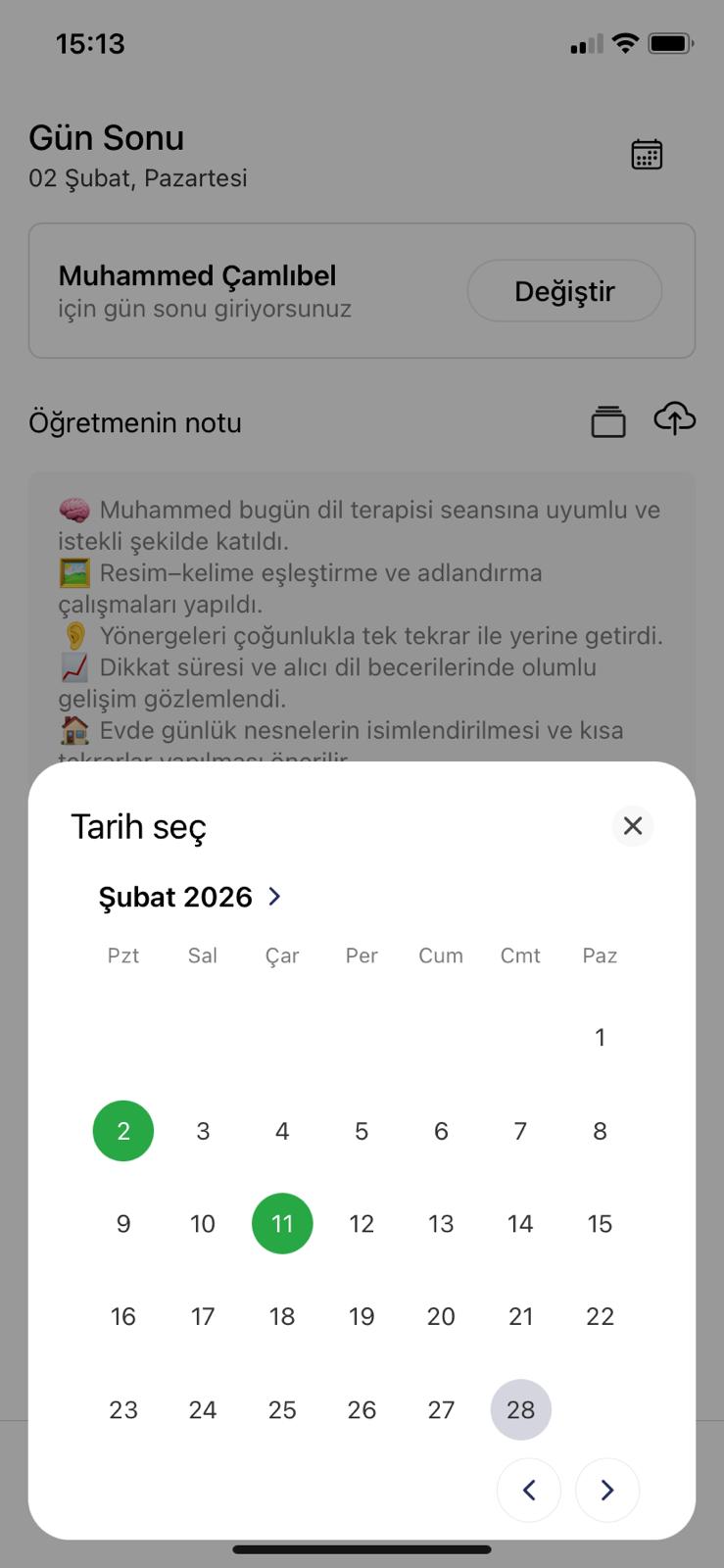Select date 28 with the gray highlight

click(x=520, y=1409)
